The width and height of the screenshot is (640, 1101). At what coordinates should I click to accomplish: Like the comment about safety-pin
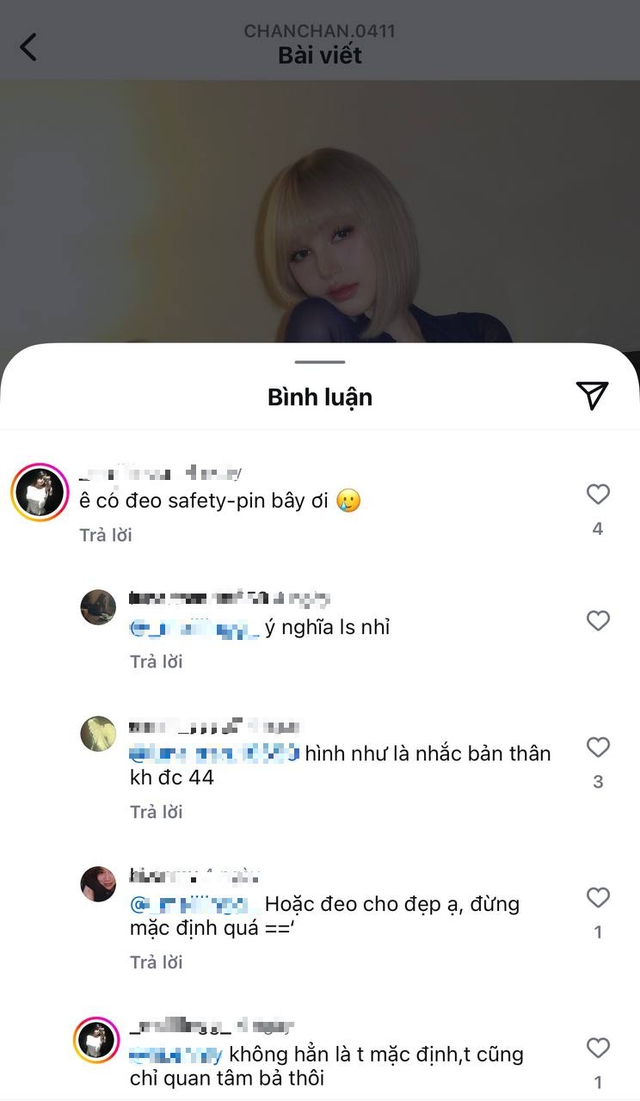598,494
